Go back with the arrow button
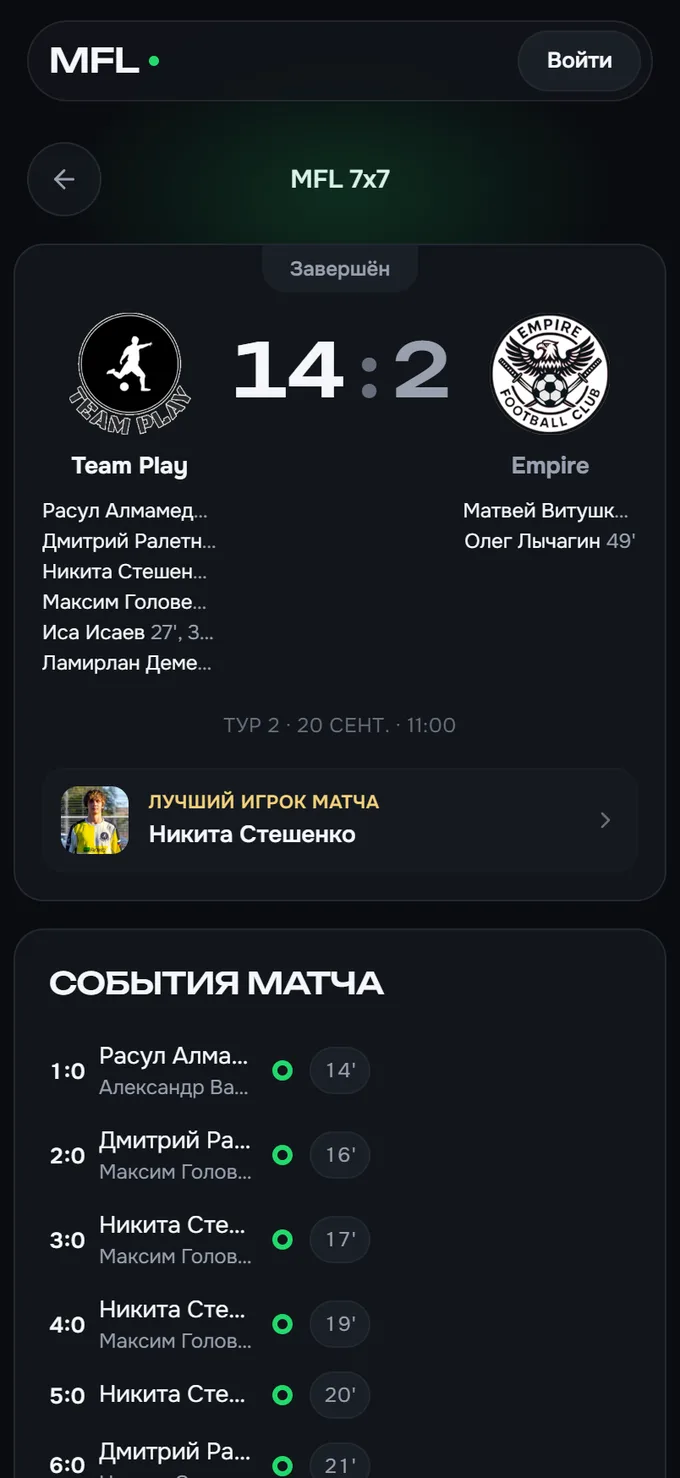The height and width of the screenshot is (1478, 680). [64, 179]
